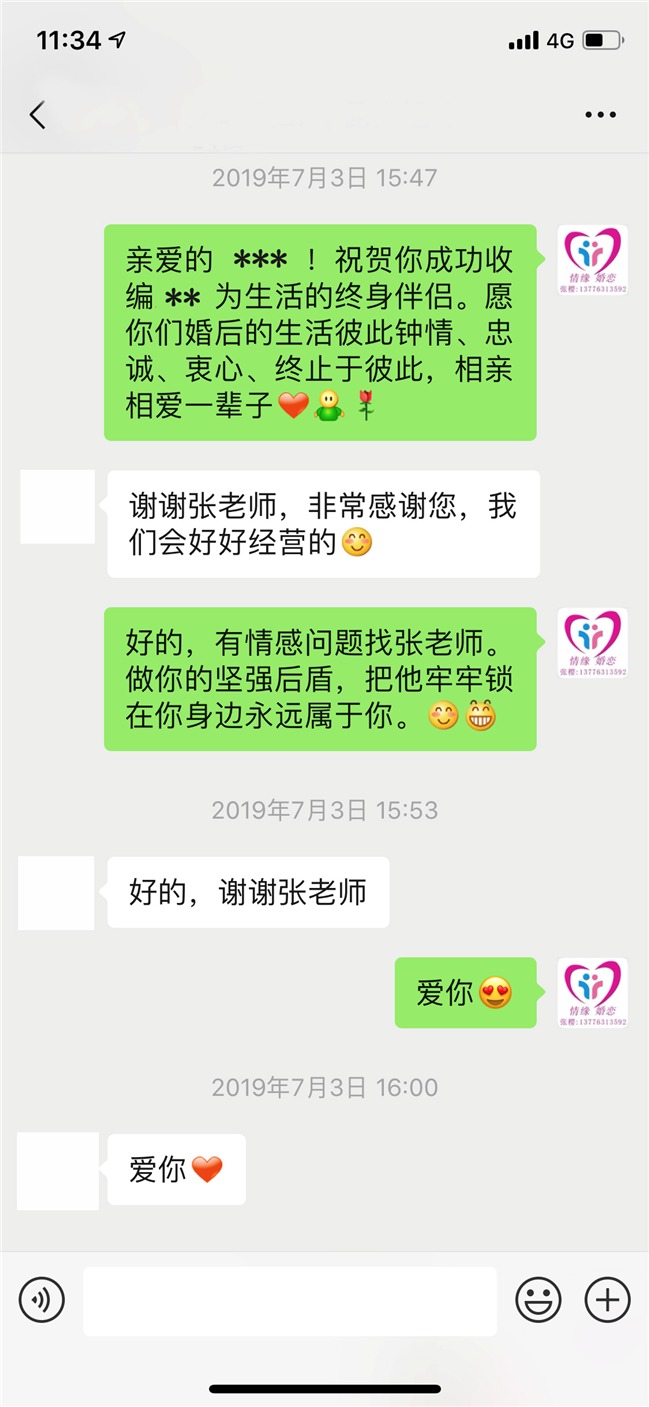The width and height of the screenshot is (649, 1407).
Task: Open sender avatar beside the 亲爱的 message
Action: pos(592,261)
